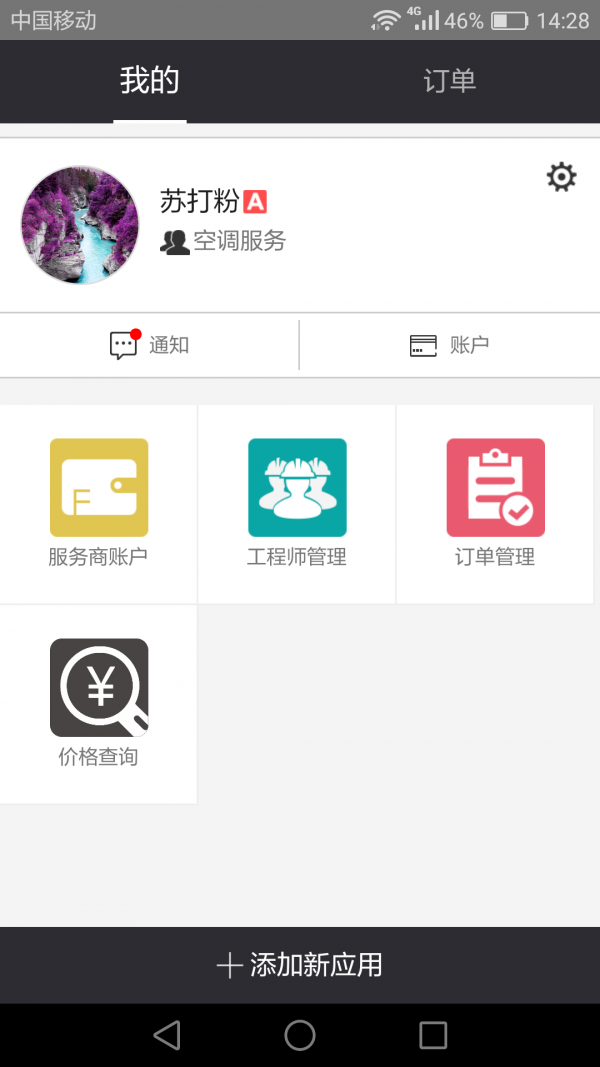Viewport: 600px width, 1067px height.
Task: Open 通知 notifications
Action: [150, 345]
